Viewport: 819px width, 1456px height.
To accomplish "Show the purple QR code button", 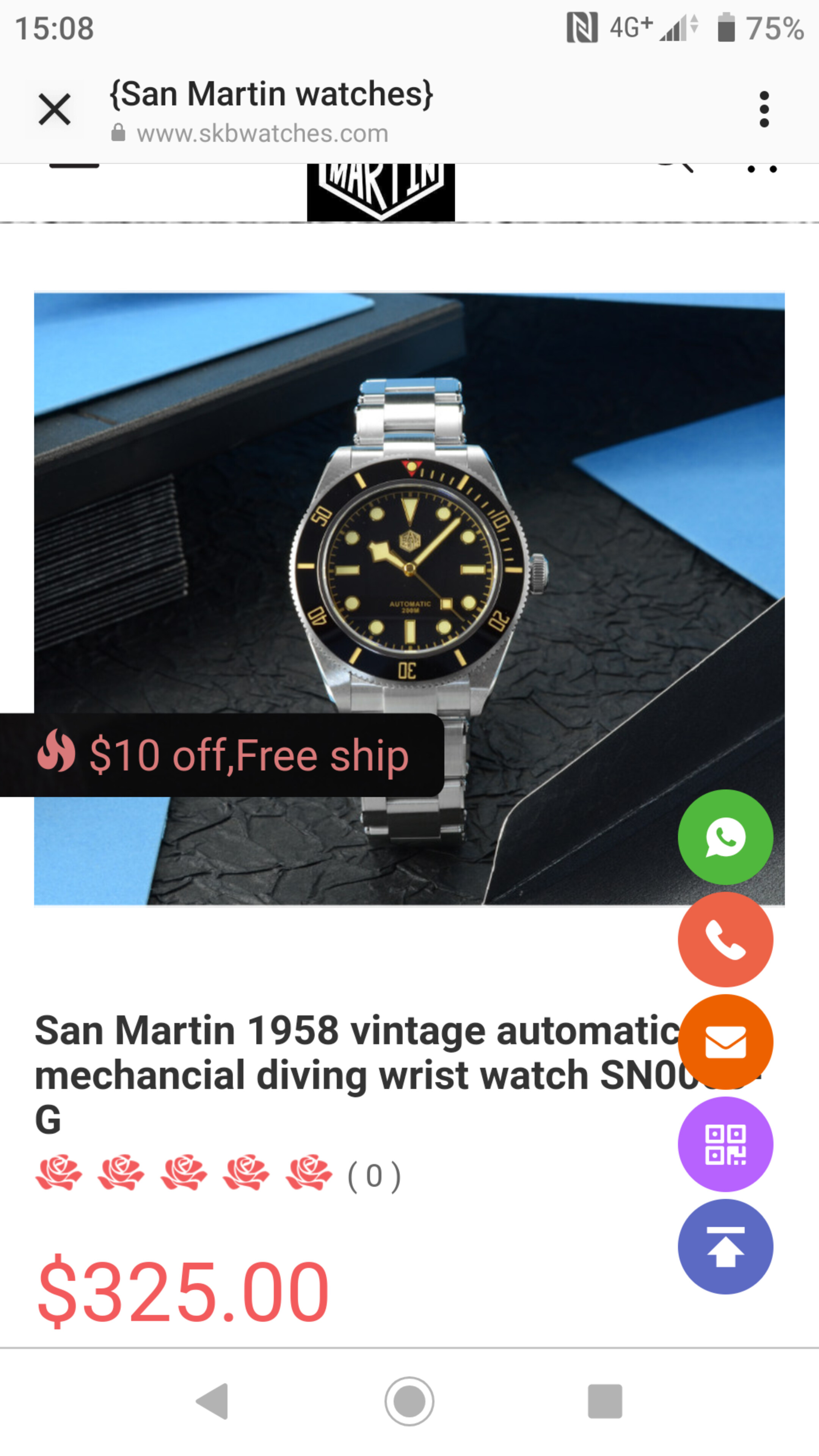I will [x=725, y=1144].
